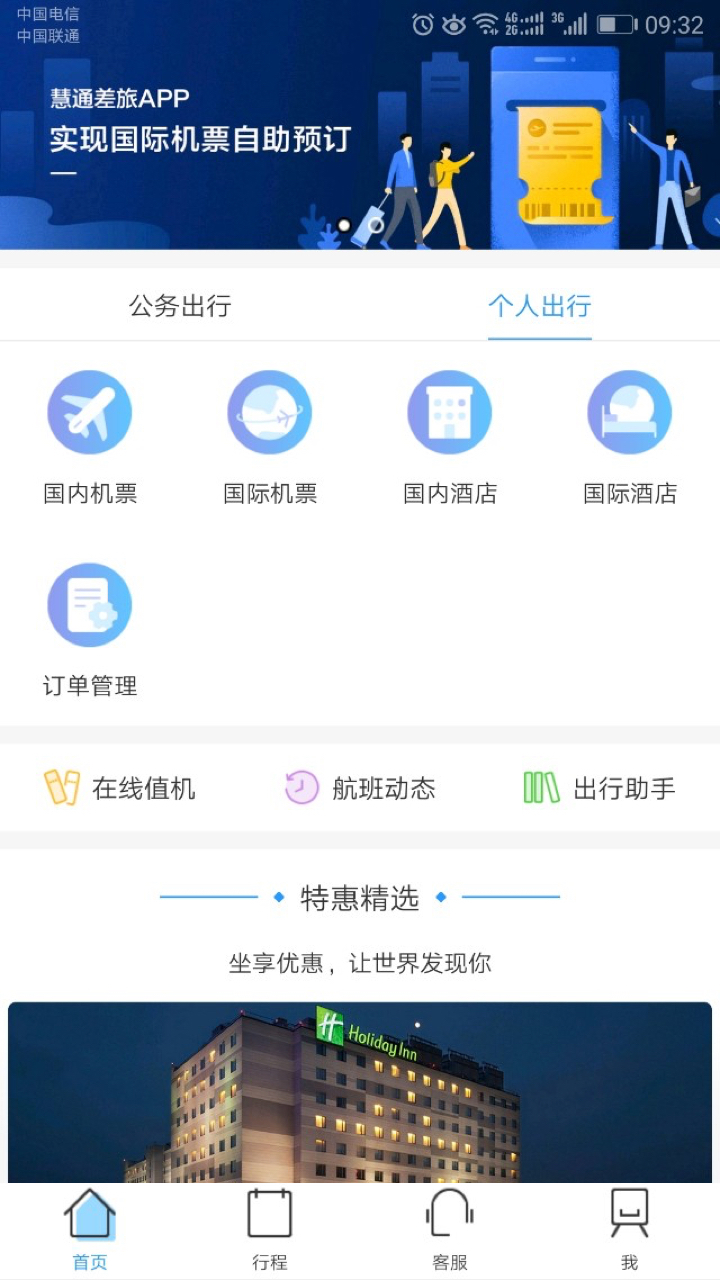Select the 个人出行 tab
720x1280 pixels.
540,306
